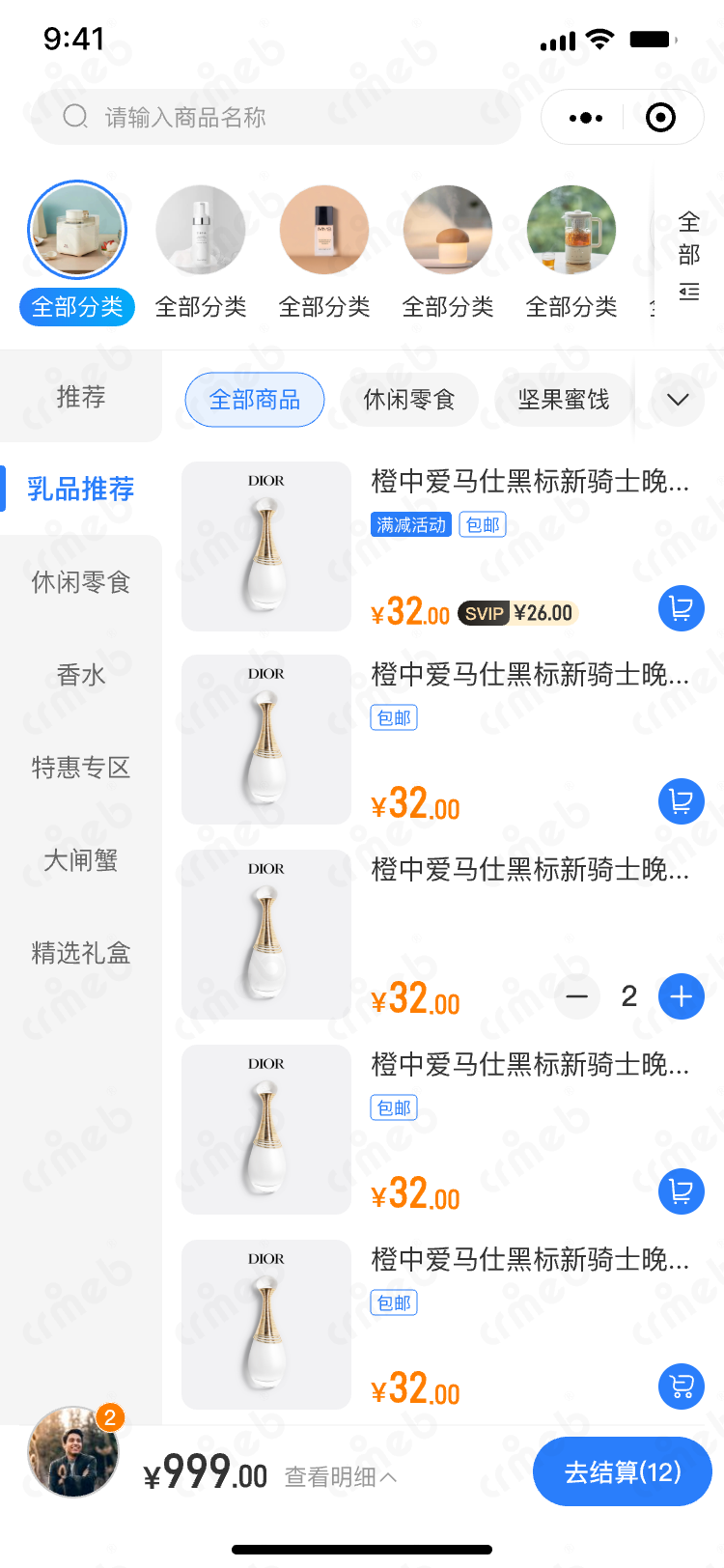Expand the filter chips dropdown arrow
The width and height of the screenshot is (724, 1568).
678,400
